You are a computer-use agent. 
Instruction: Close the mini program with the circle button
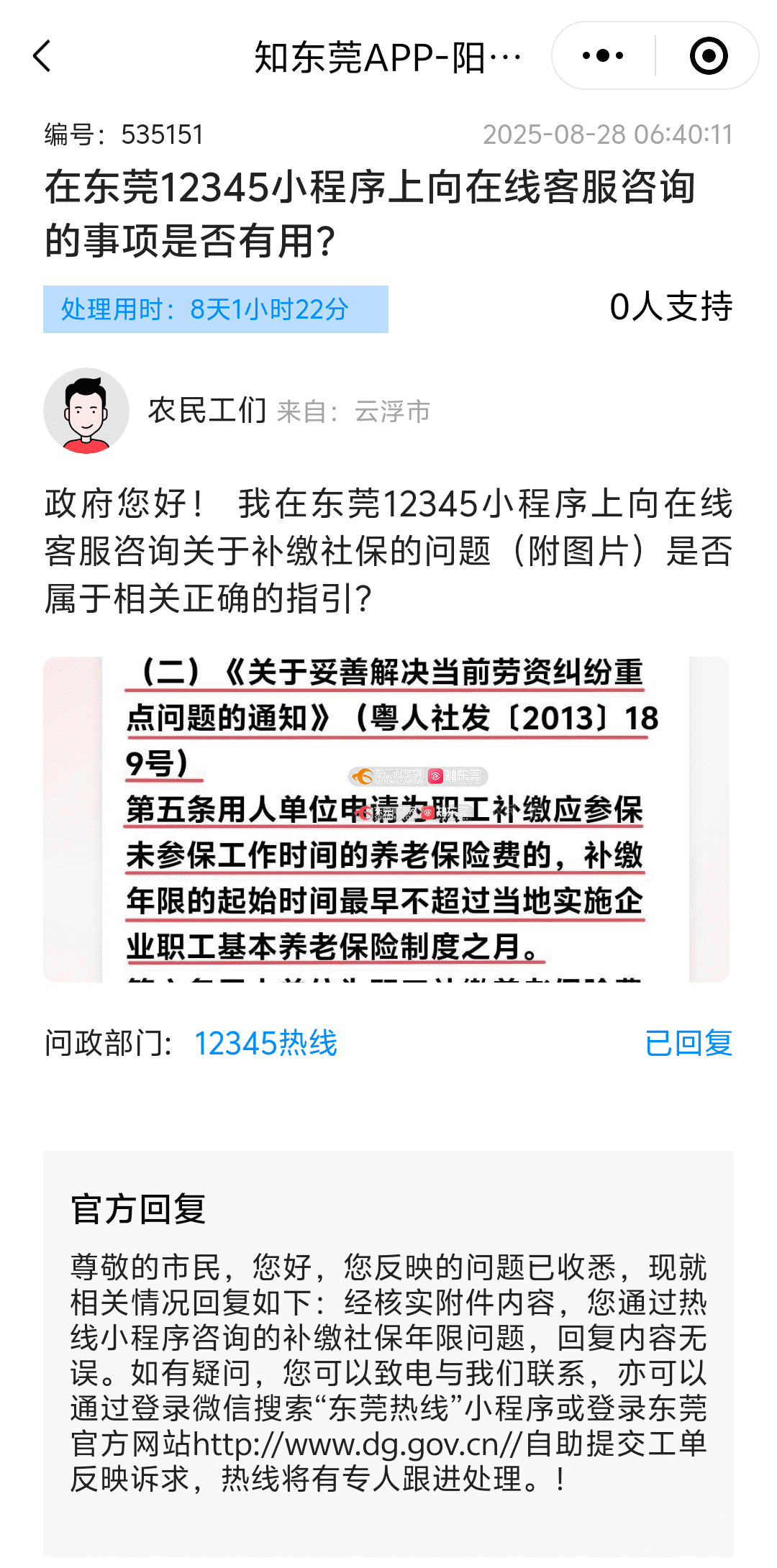click(708, 56)
